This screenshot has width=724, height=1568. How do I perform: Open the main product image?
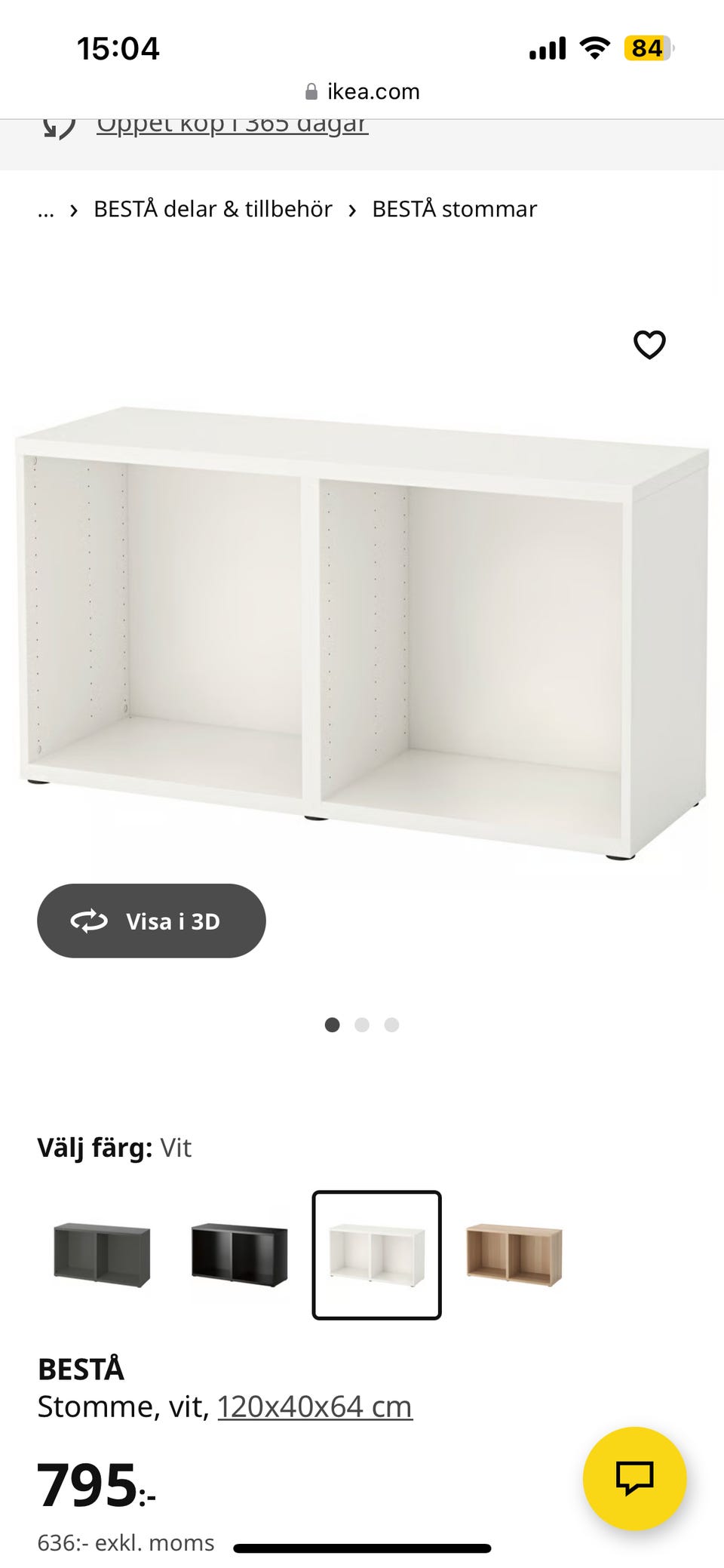(362, 634)
